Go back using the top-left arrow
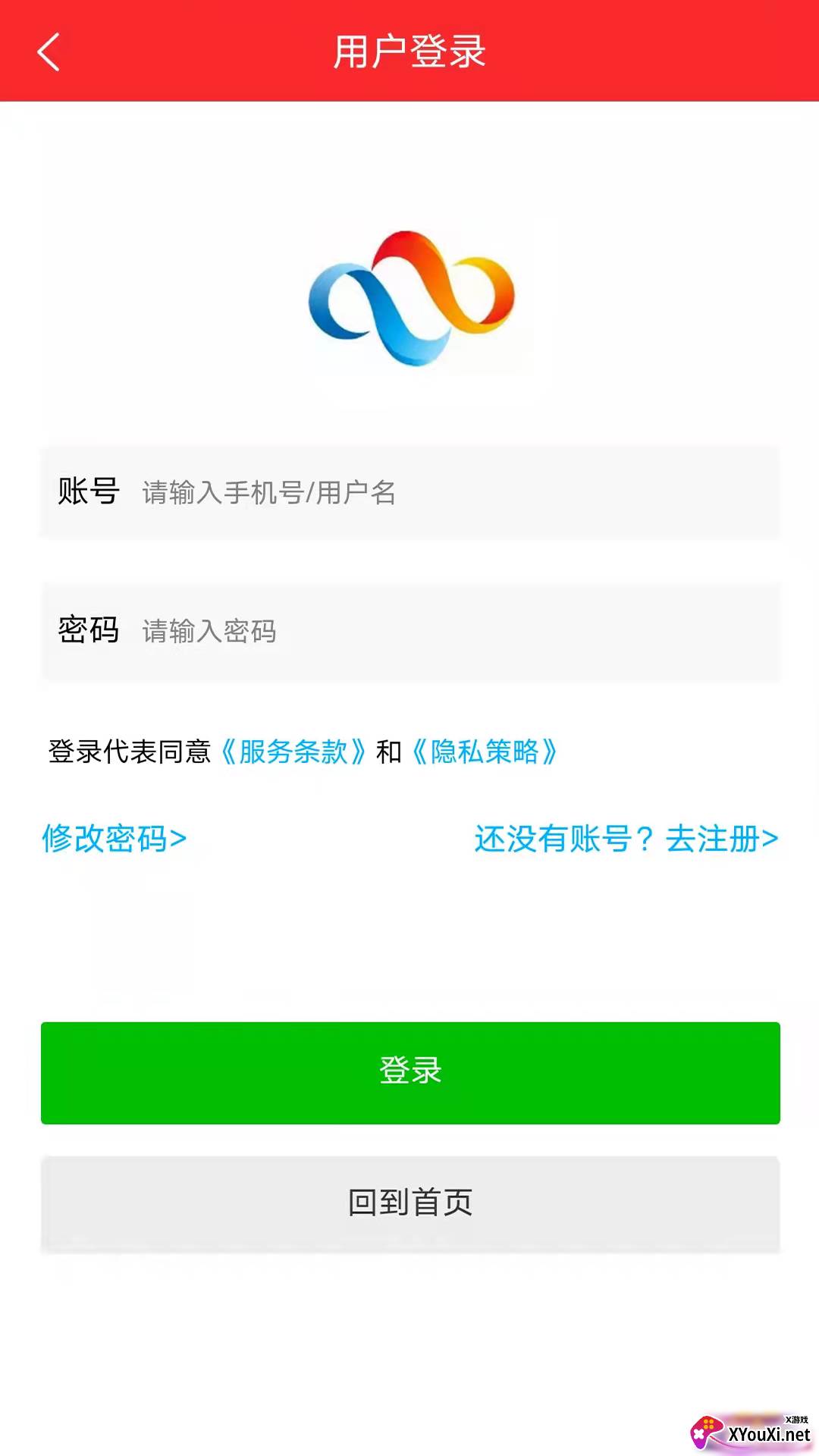This screenshot has height=1456, width=819. (49, 52)
